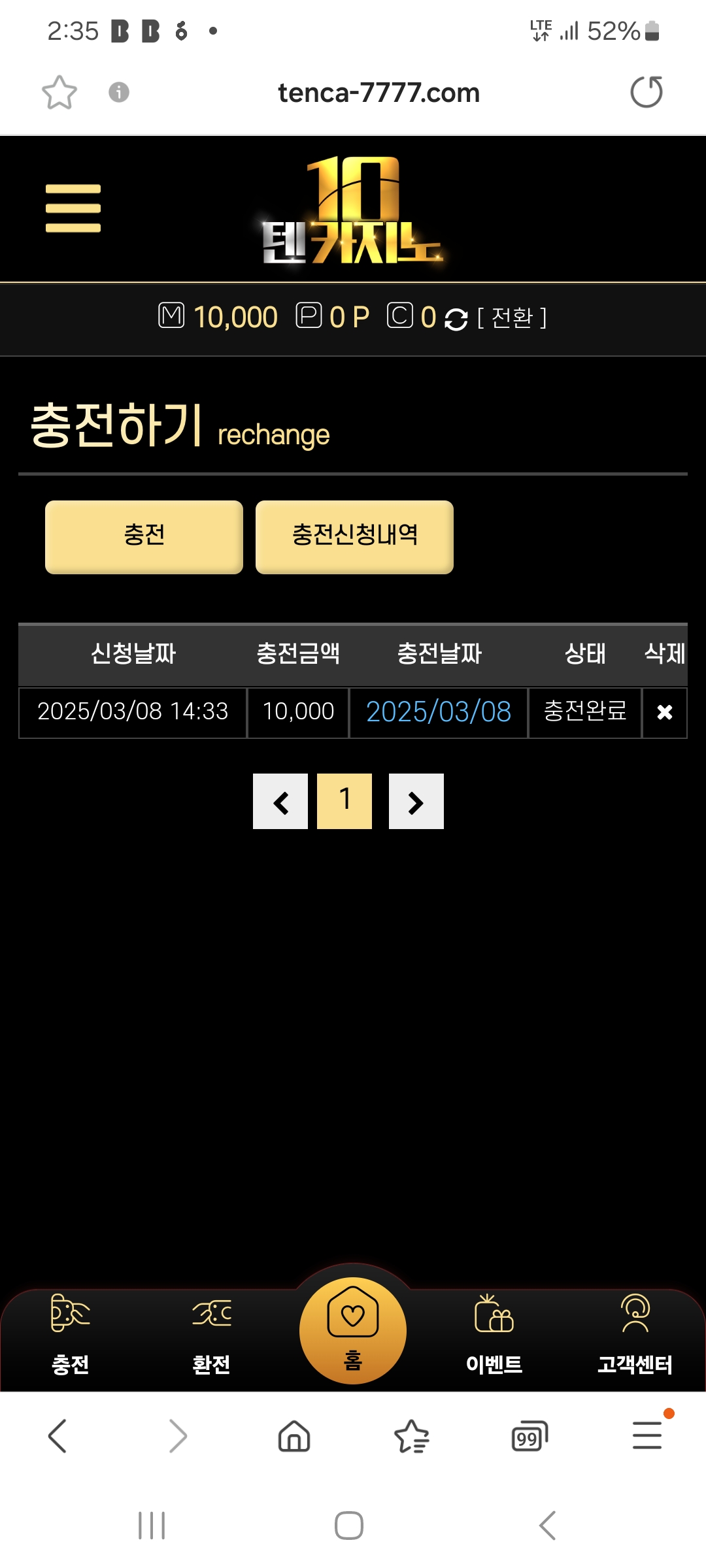Tap the 전환 conversion link
Image resolution: width=706 pixels, height=1568 pixels.
tap(511, 318)
